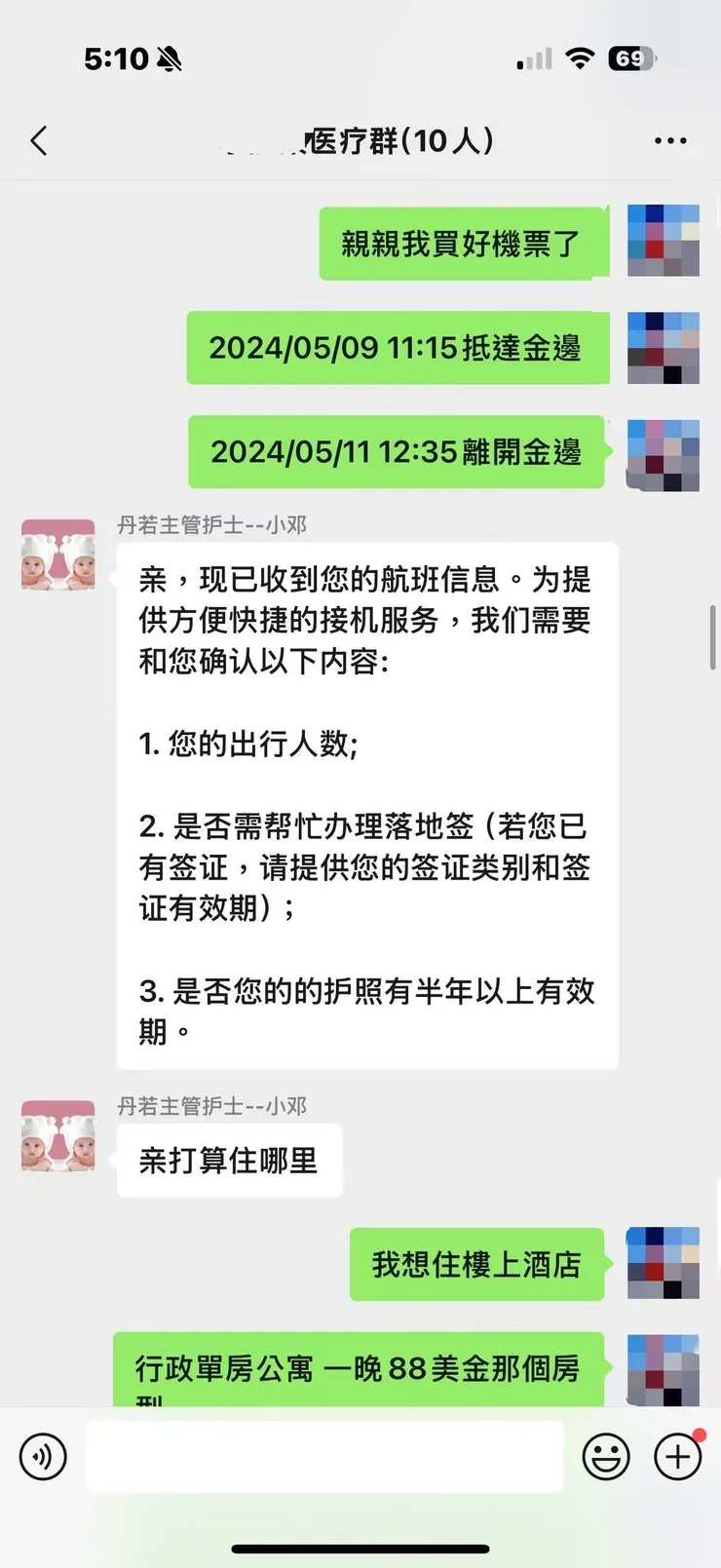Tap the 5:10 clock in status bar
The height and width of the screenshot is (1568, 721).
click(116, 58)
